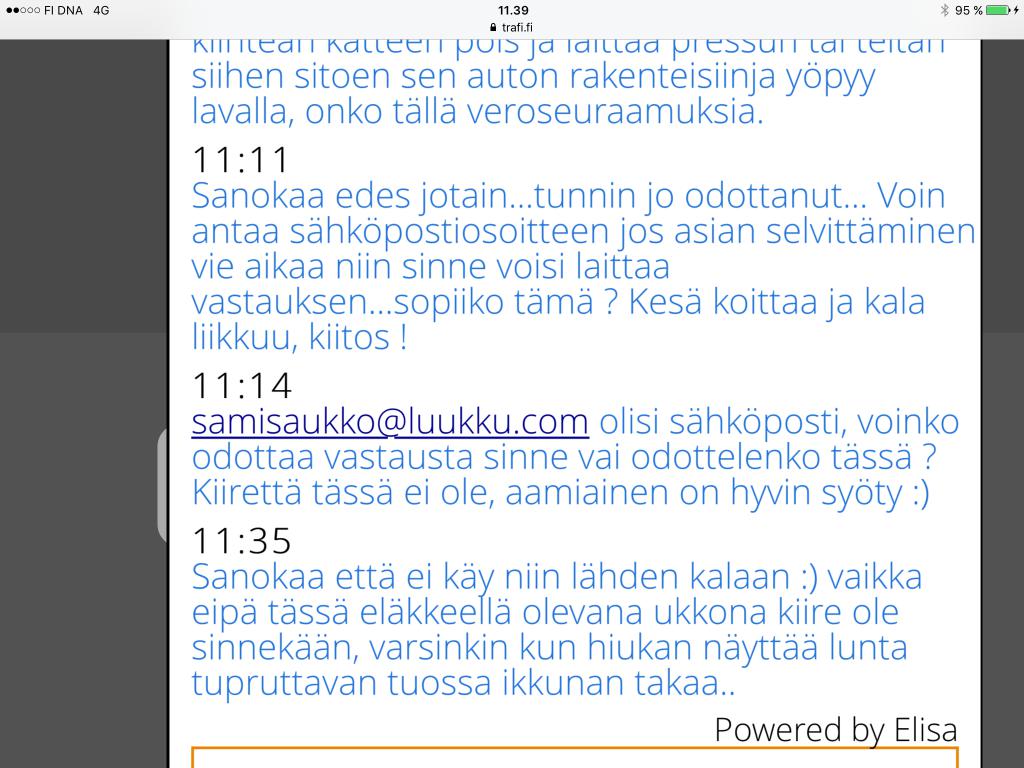Tap the trafi.fi address bar
This screenshot has width=1024, height=768.
pos(512,27)
